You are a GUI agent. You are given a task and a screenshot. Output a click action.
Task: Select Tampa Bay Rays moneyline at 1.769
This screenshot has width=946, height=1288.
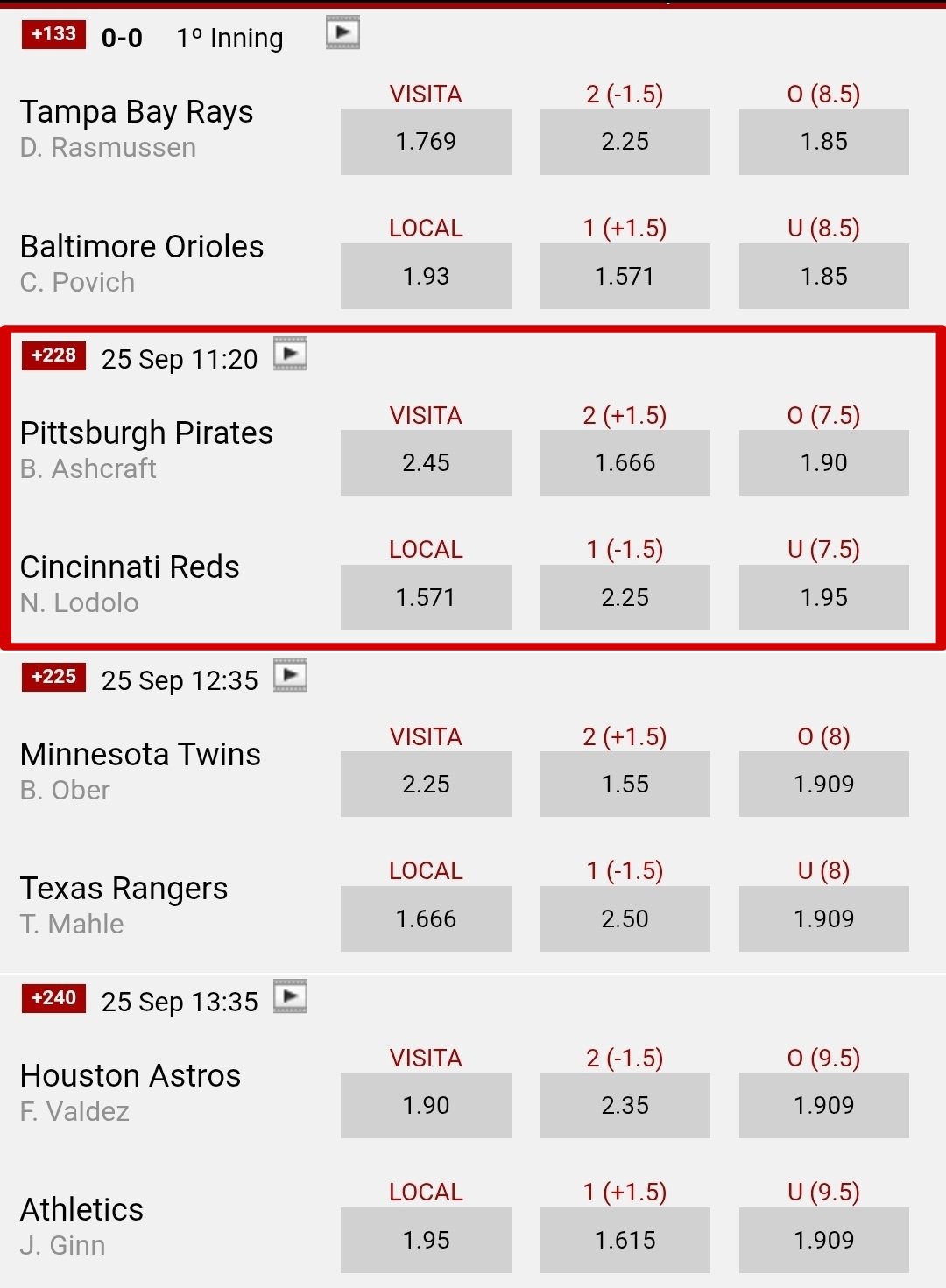[426, 142]
